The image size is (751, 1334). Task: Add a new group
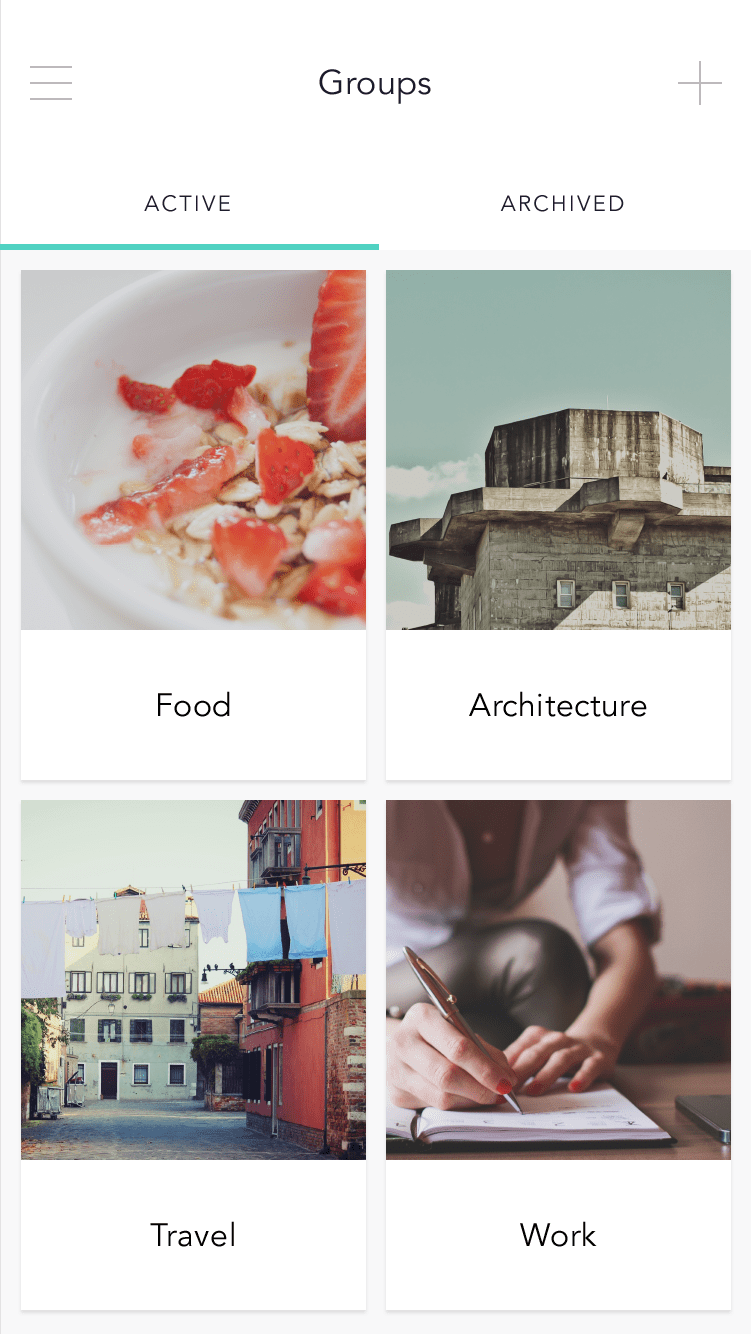click(699, 83)
